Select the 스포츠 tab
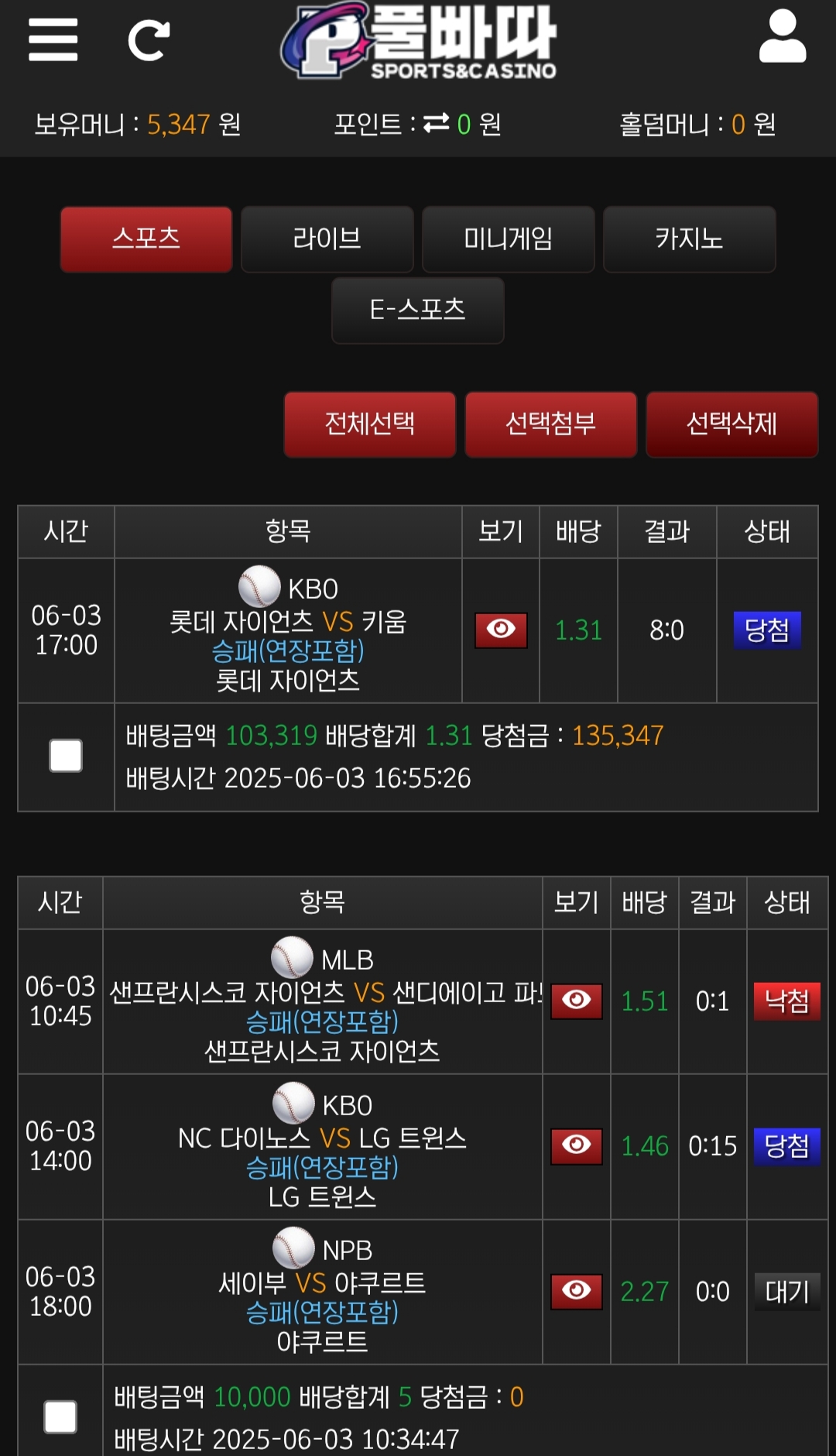This screenshot has height=1456, width=836. [x=146, y=239]
